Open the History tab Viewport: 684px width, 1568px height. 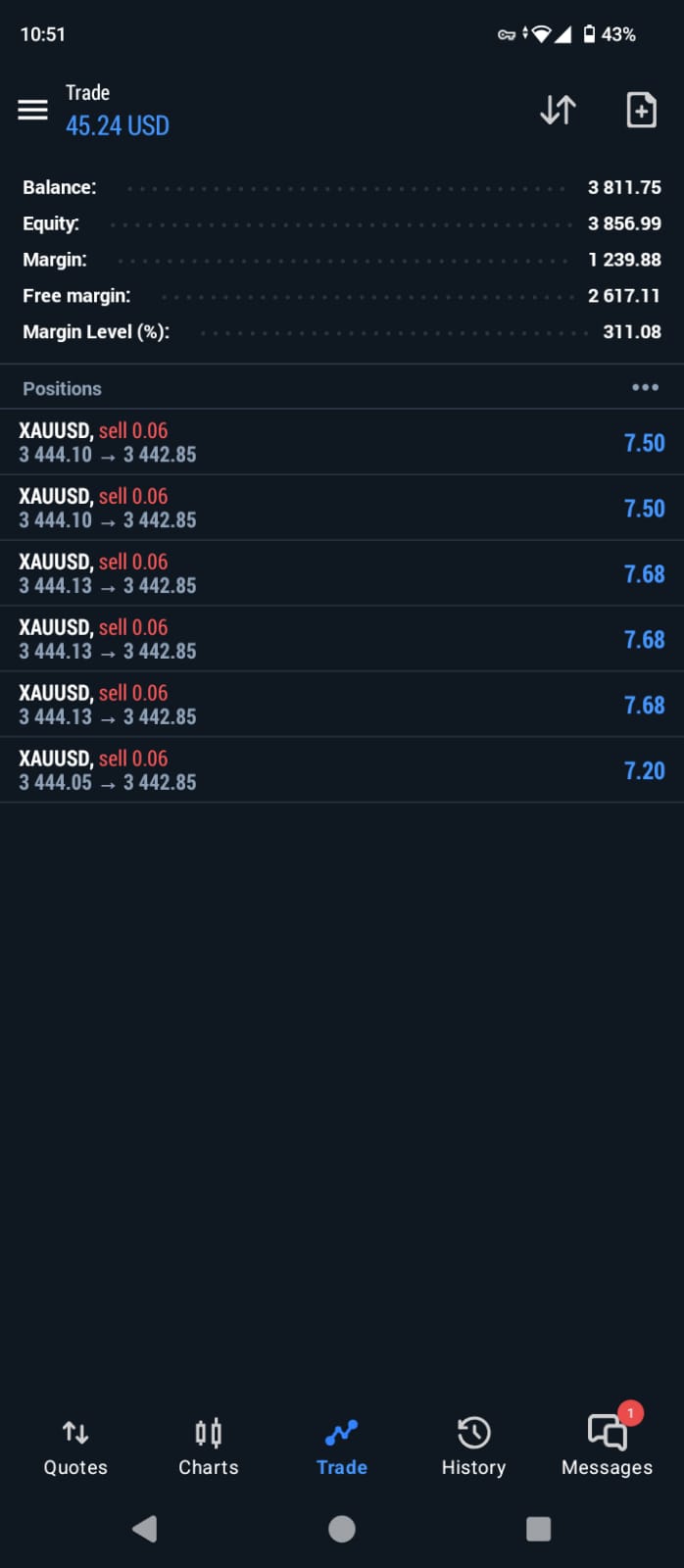point(473,1447)
